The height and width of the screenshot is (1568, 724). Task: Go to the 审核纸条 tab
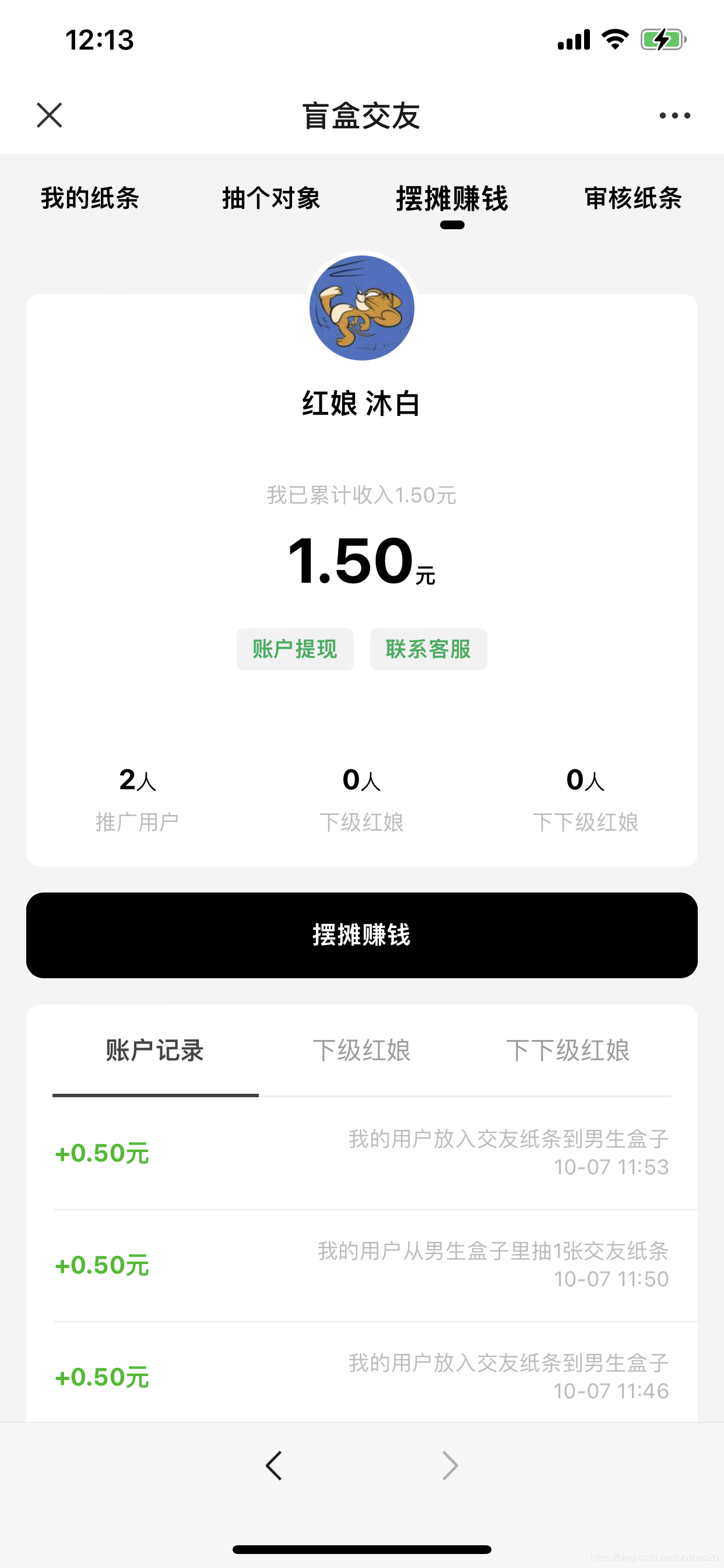632,198
